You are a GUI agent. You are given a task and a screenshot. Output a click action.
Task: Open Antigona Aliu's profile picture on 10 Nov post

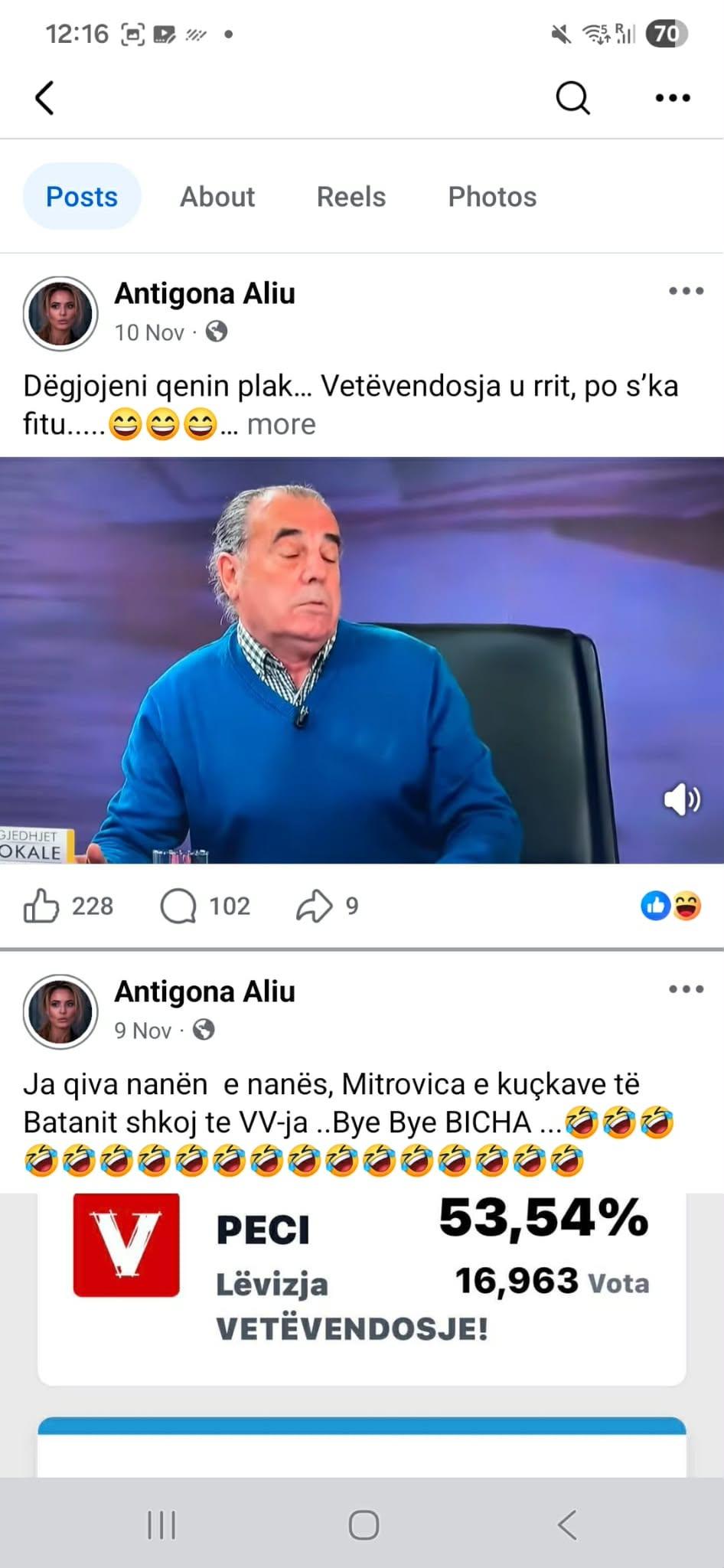[x=60, y=313]
